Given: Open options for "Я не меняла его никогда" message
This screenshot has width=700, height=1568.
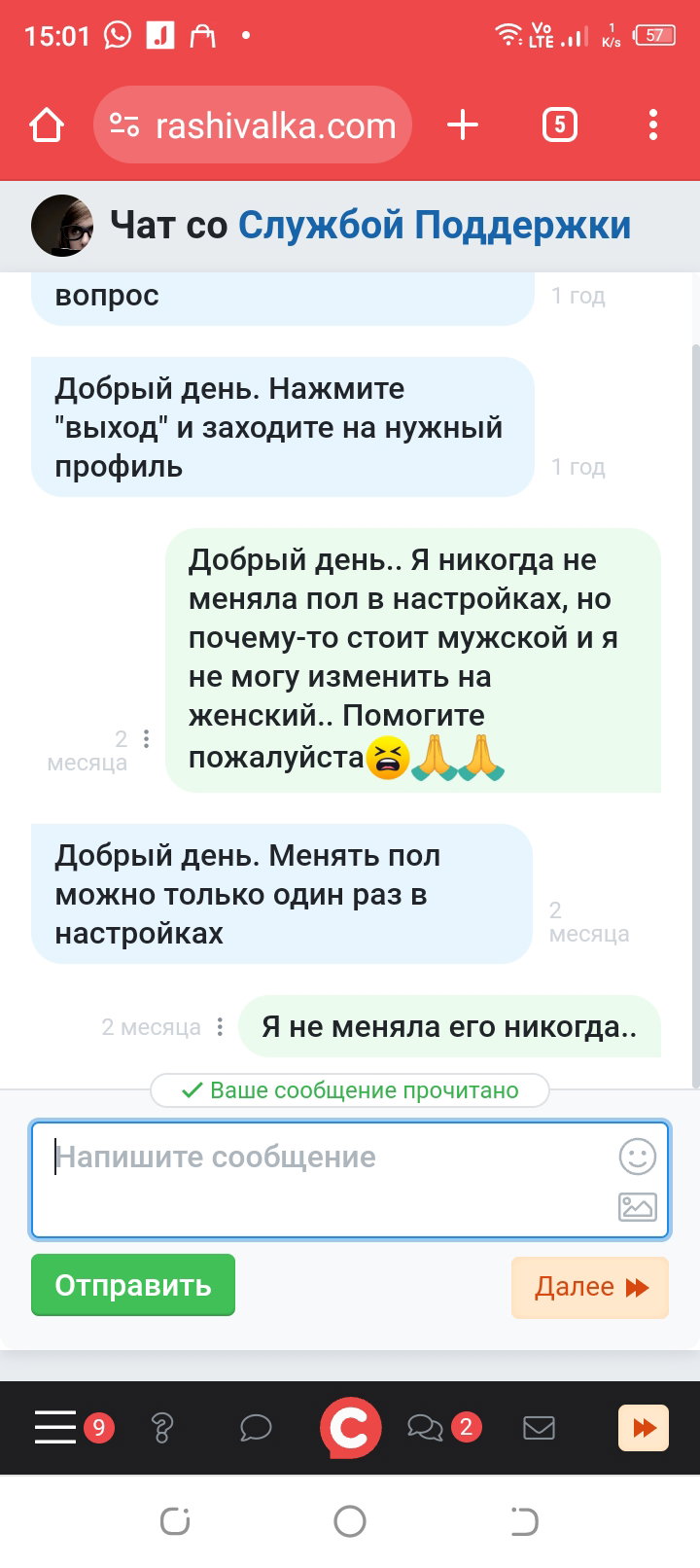Looking at the screenshot, I should [220, 1026].
